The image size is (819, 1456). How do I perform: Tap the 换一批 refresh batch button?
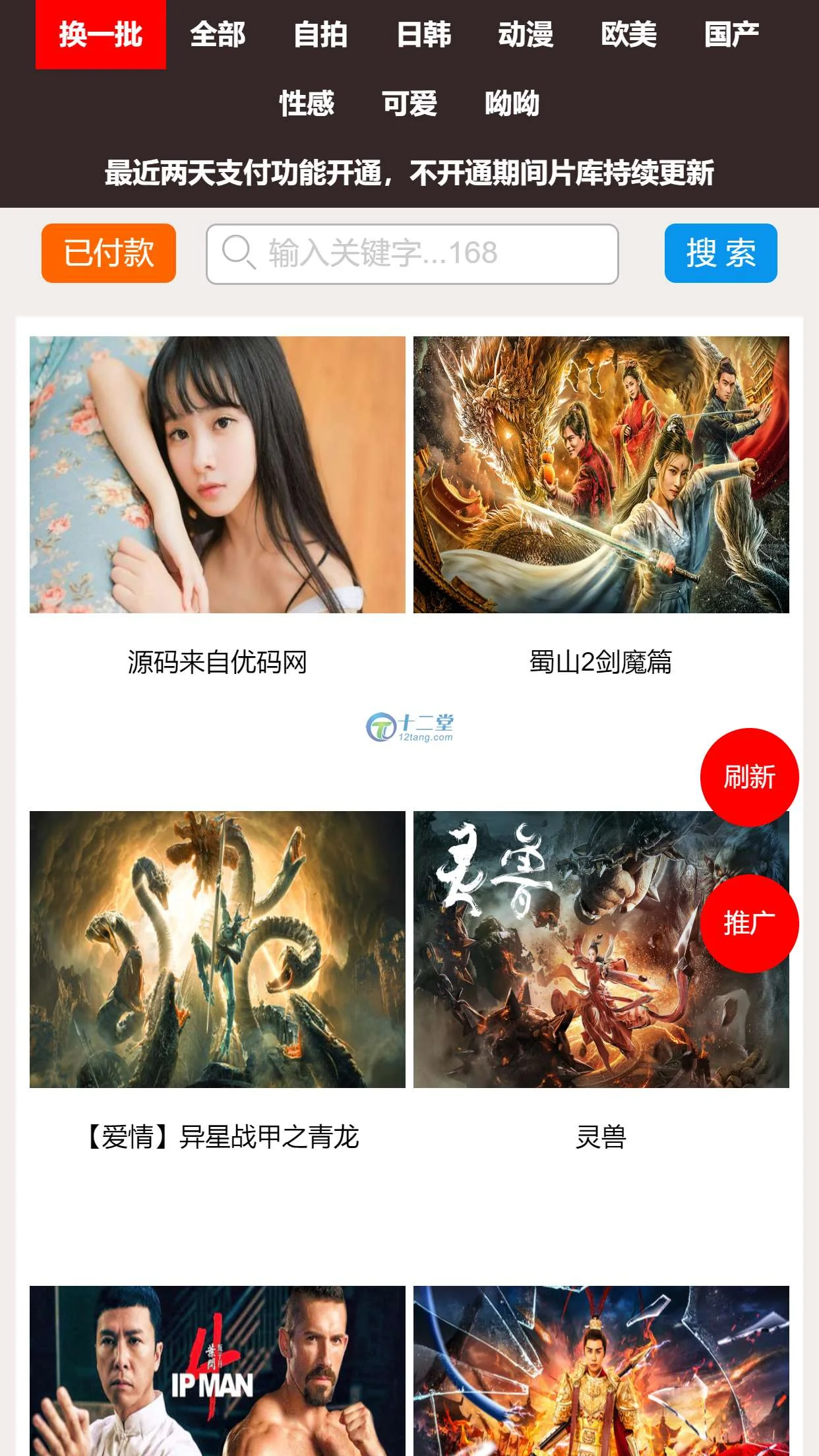(100, 34)
